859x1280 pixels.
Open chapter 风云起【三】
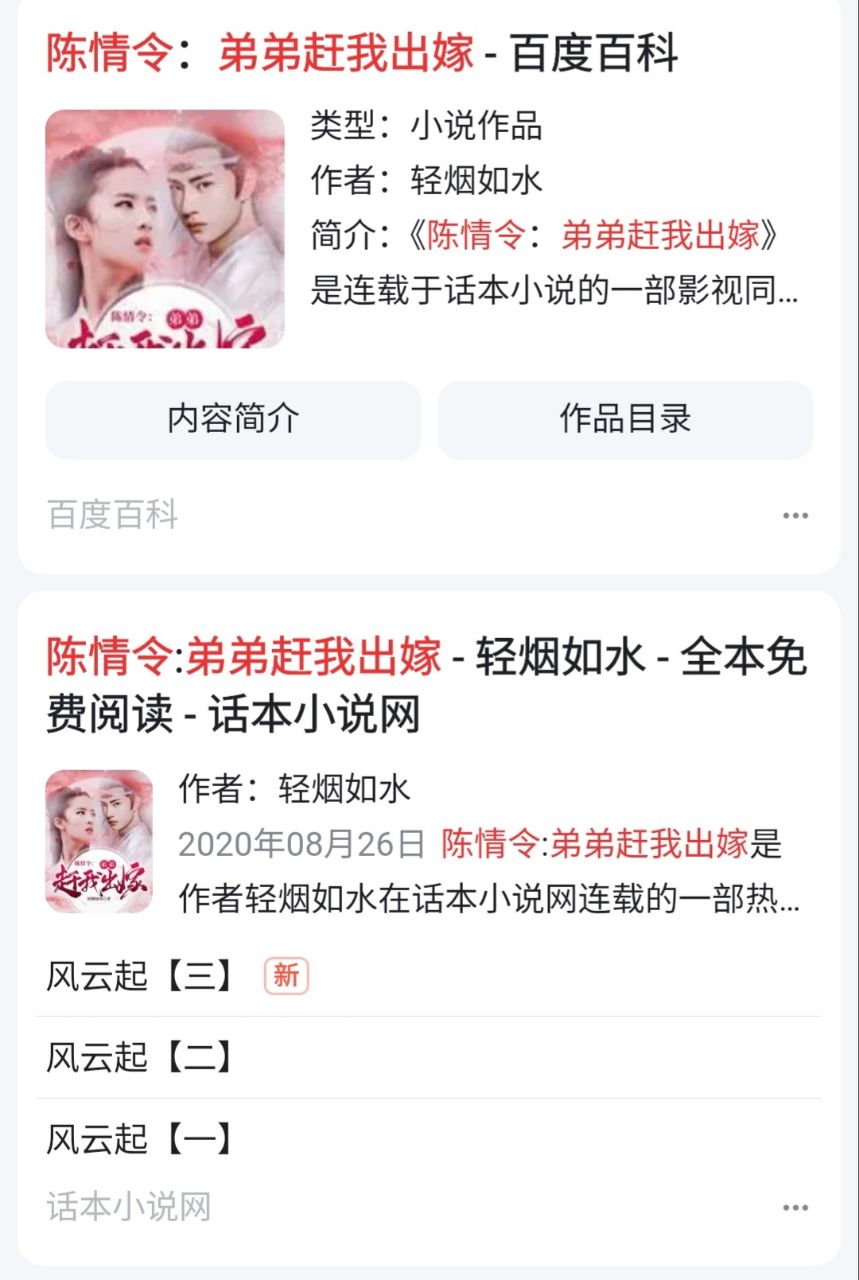click(140, 976)
